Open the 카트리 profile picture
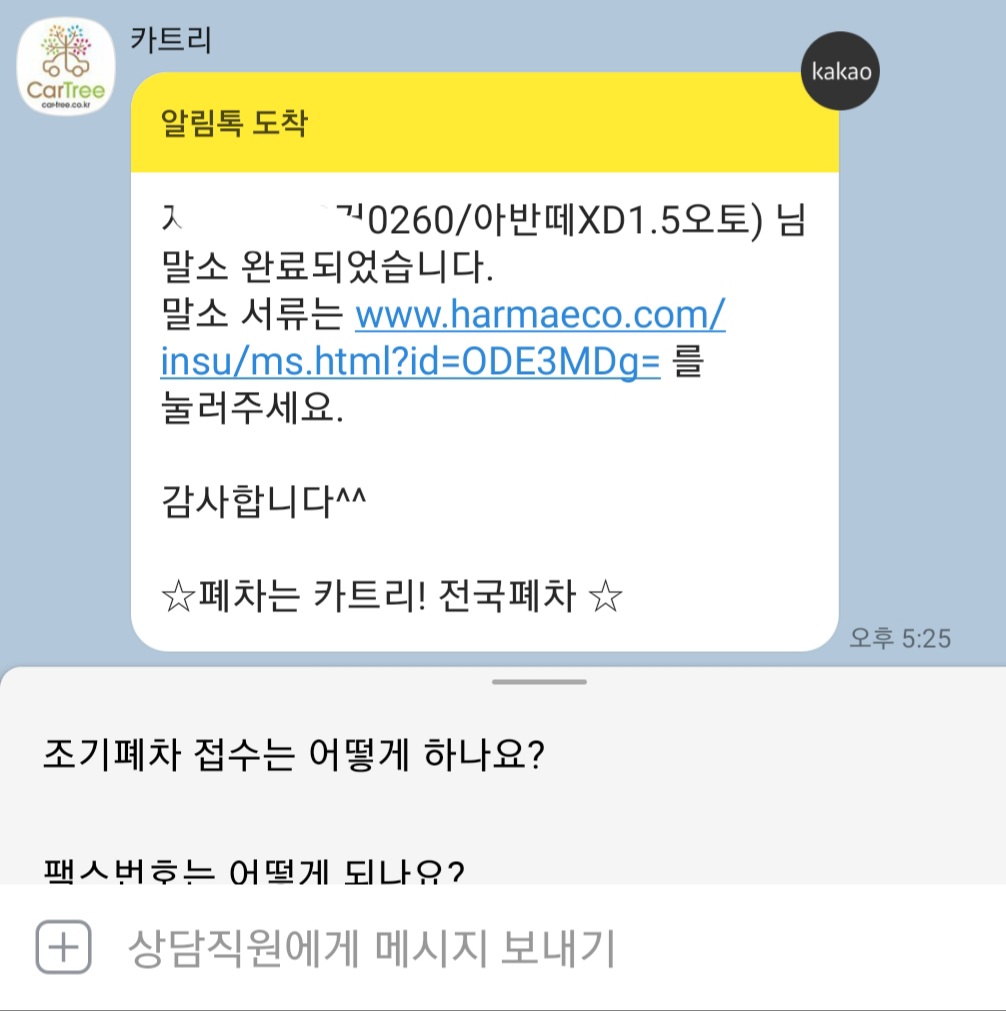This screenshot has height=1011, width=1006. (x=68, y=67)
